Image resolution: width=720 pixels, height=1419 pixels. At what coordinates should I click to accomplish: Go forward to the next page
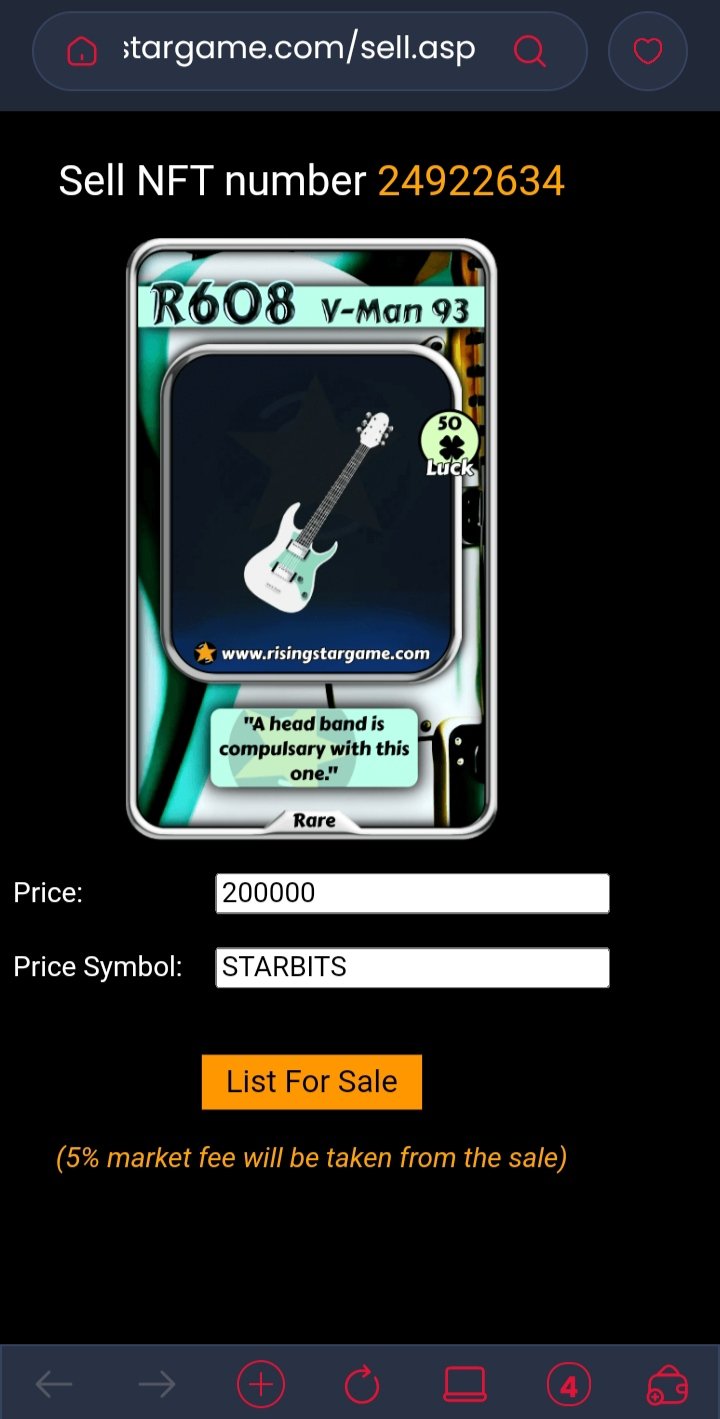[x=157, y=1385]
